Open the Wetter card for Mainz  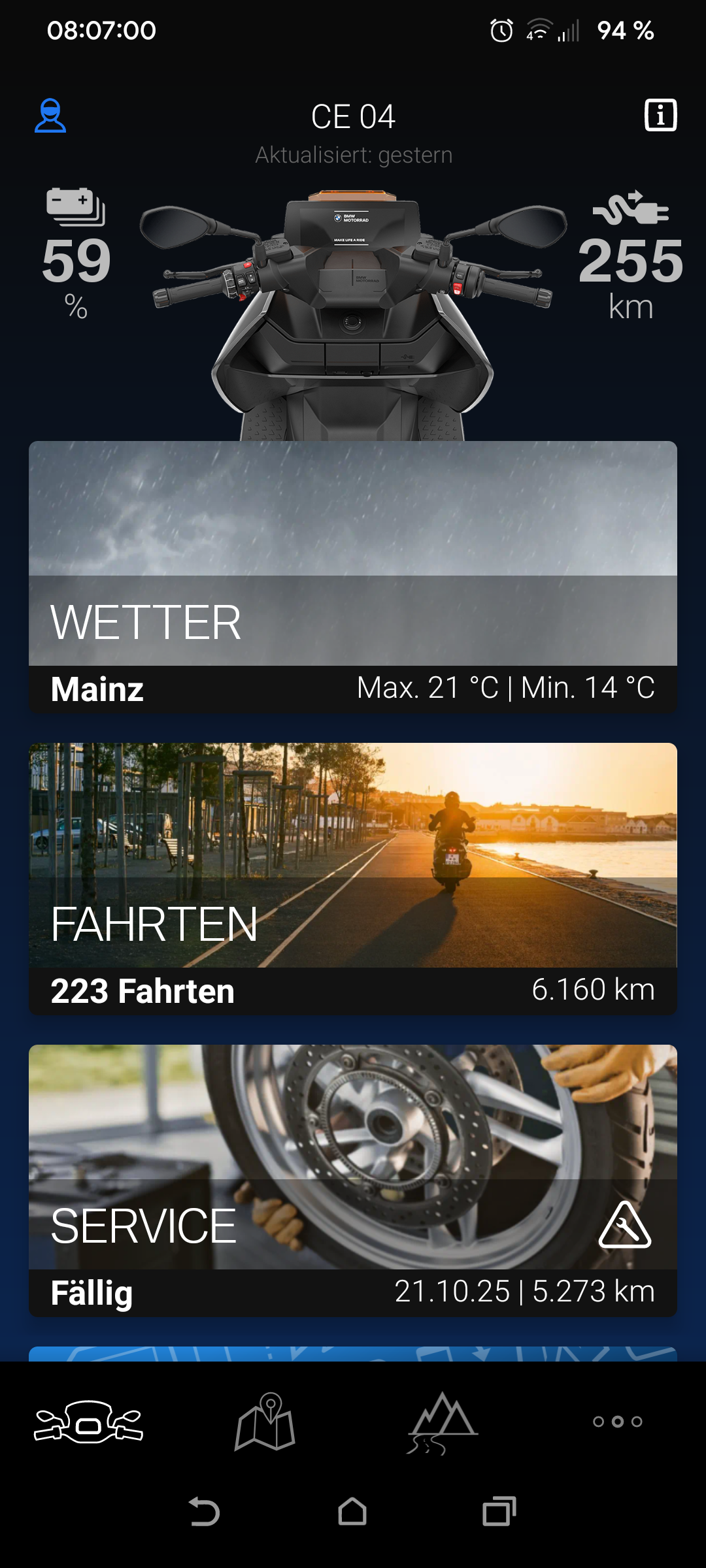353,577
